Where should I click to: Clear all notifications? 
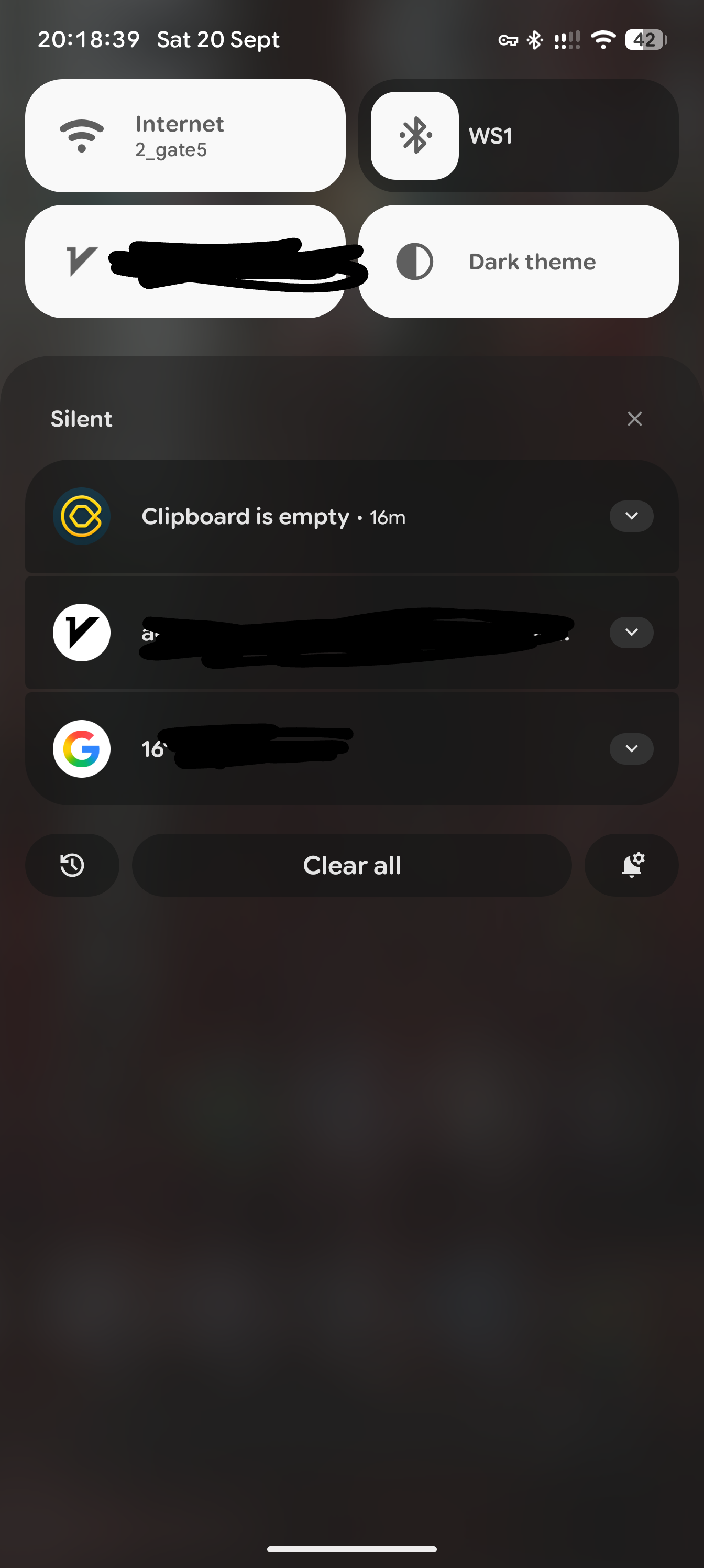pos(351,865)
